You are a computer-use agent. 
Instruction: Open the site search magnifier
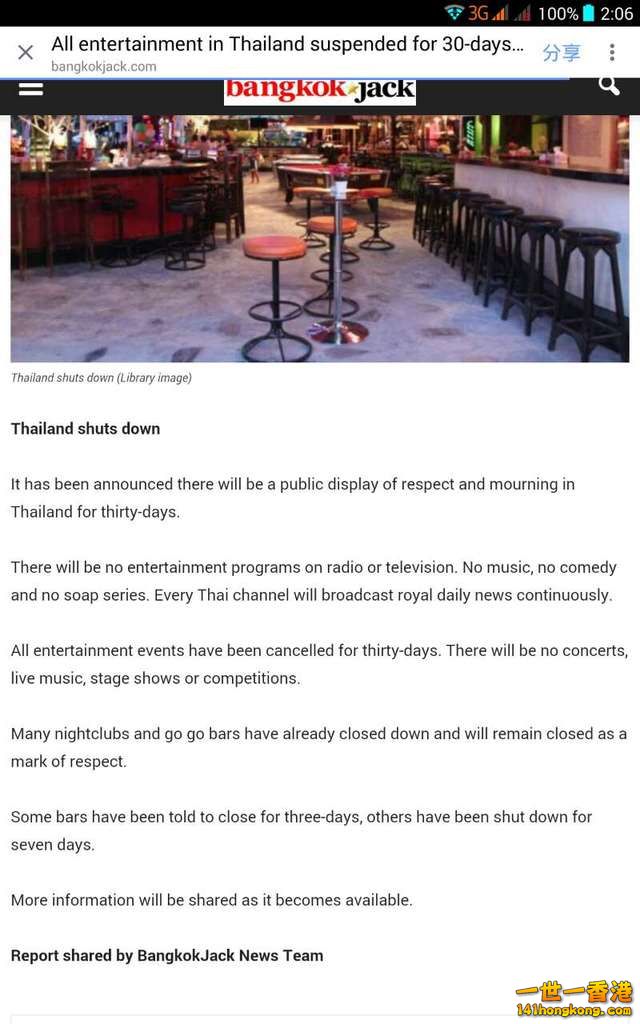tap(608, 86)
